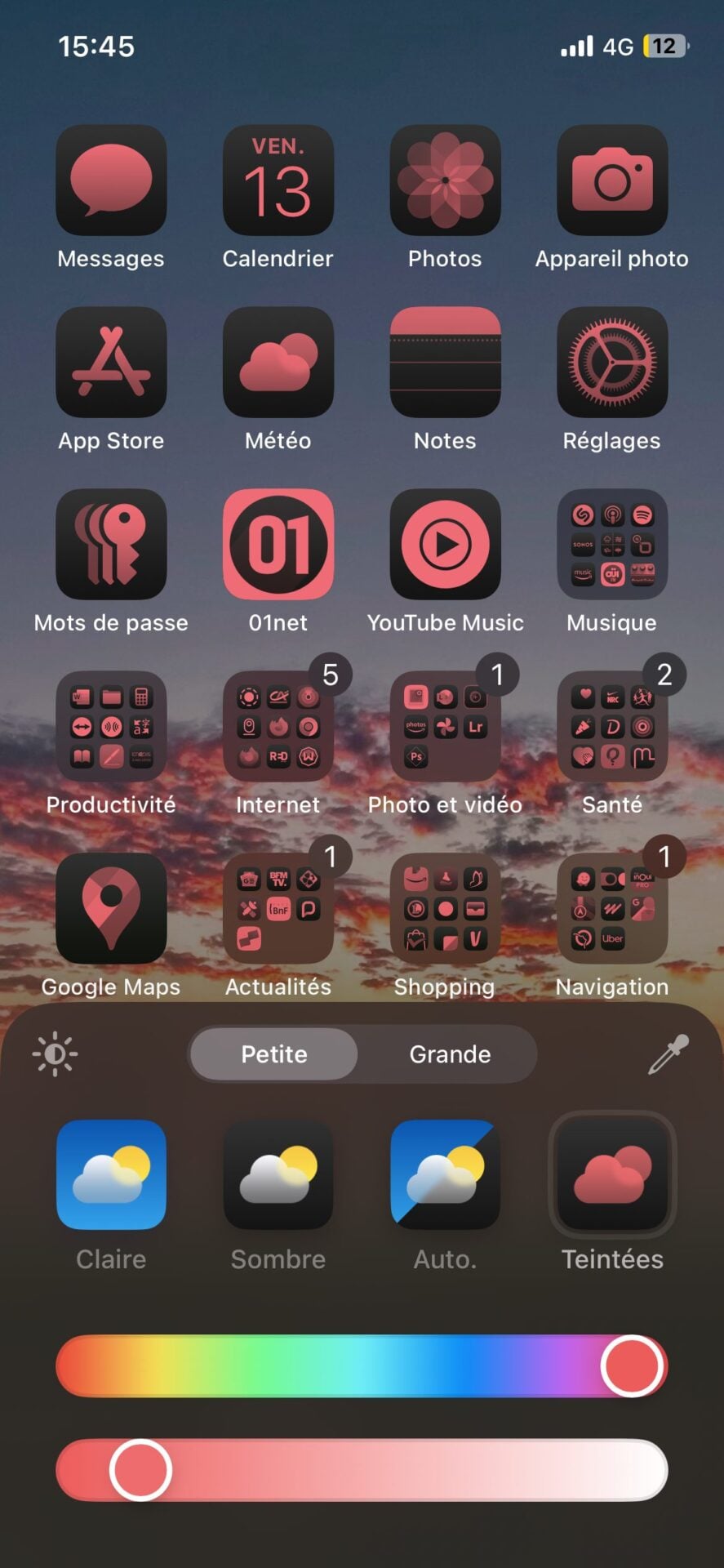
Task: Open the Mots de passe app
Action: click(111, 545)
